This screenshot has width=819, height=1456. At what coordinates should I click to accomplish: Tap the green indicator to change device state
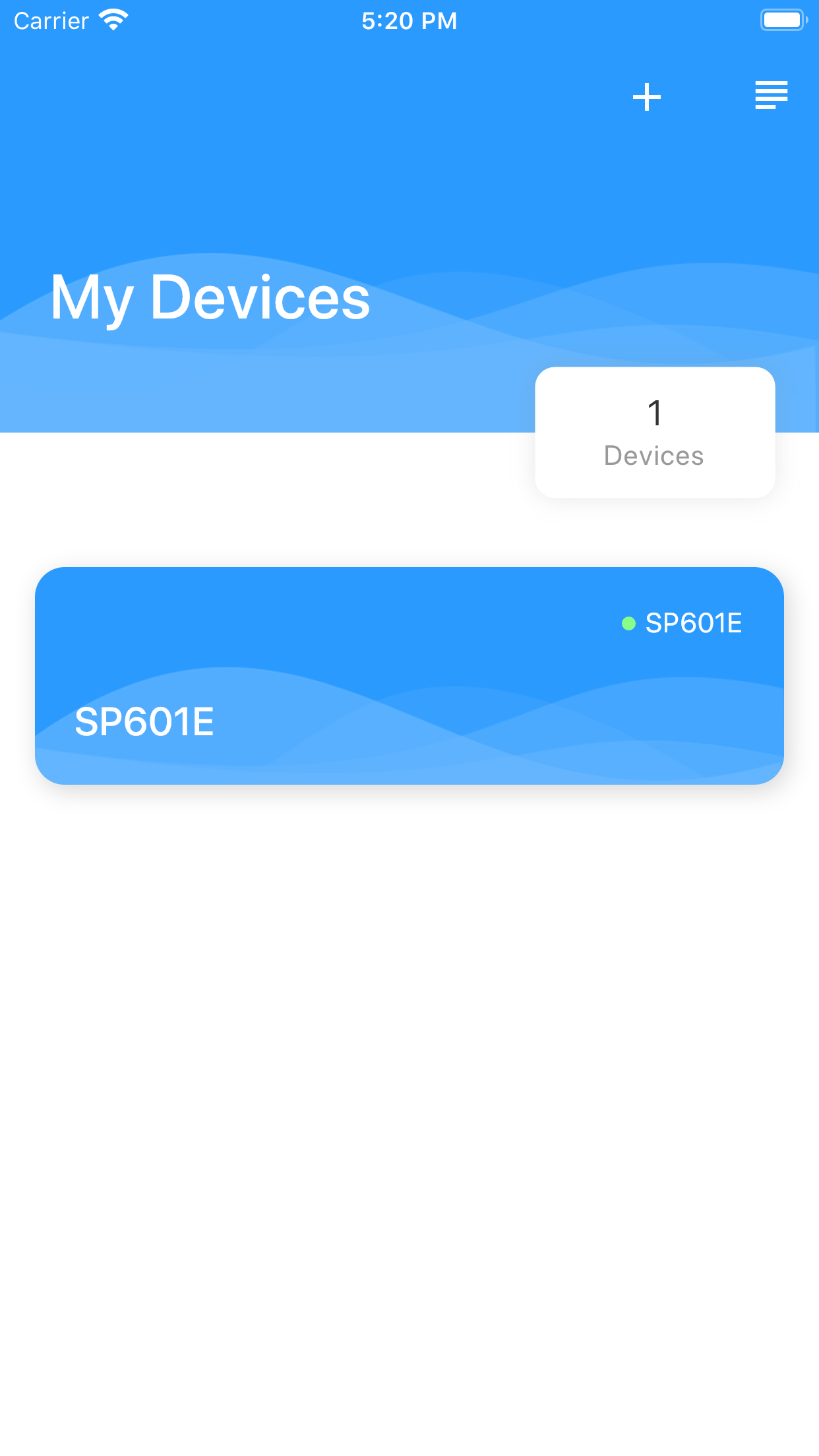(628, 622)
